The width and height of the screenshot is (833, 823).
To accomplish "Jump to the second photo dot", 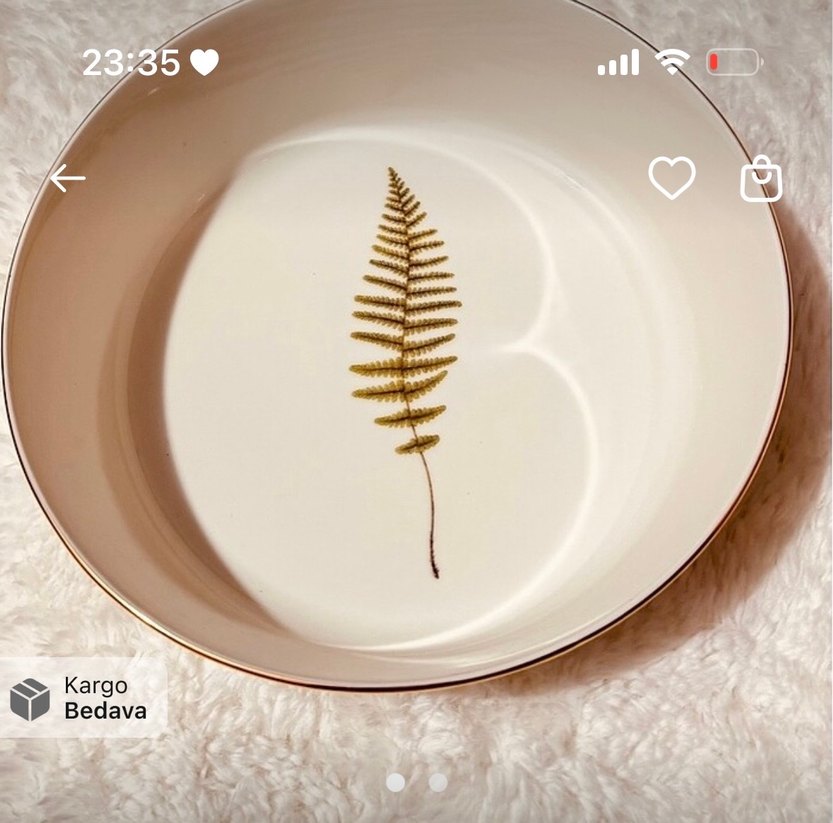I will [x=438, y=782].
